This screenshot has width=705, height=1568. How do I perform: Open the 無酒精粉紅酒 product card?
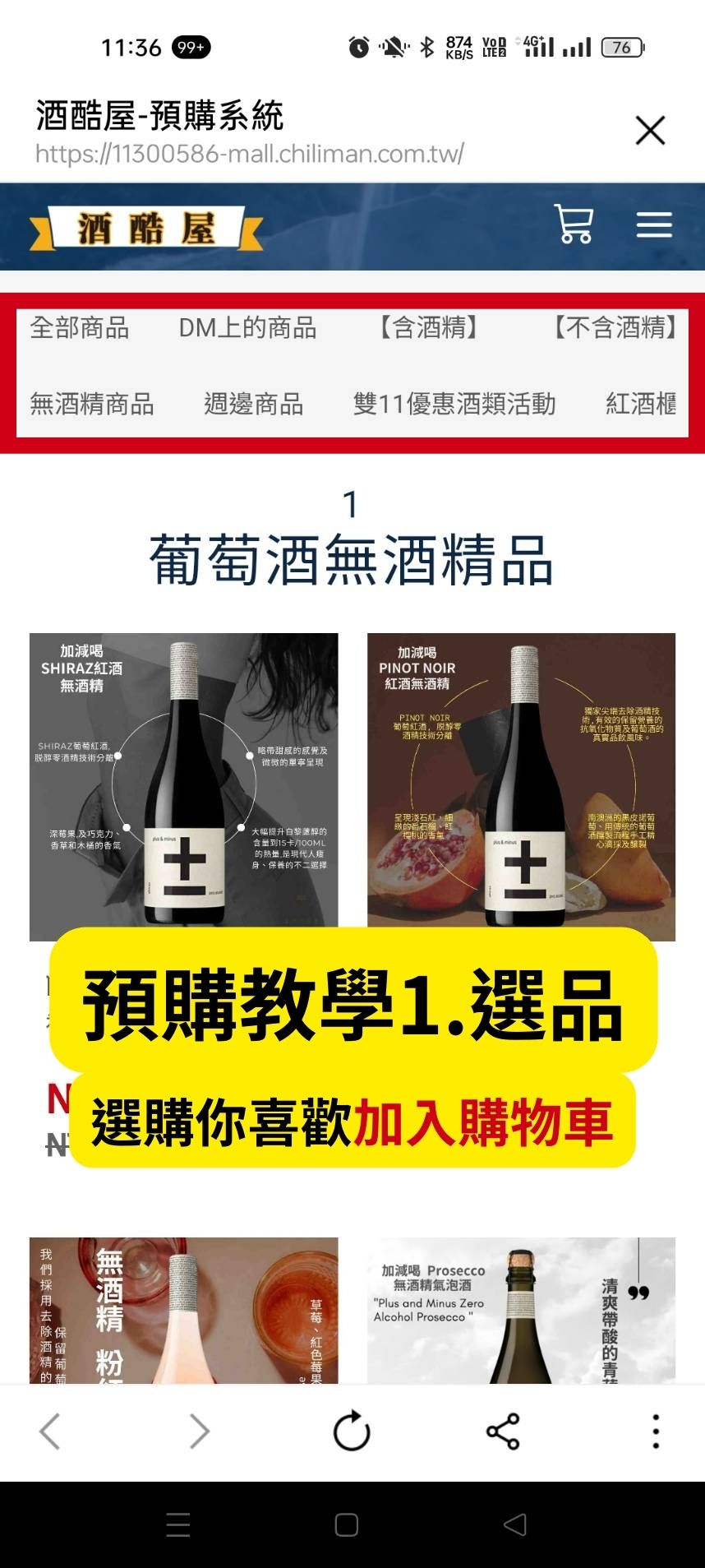[183, 1309]
